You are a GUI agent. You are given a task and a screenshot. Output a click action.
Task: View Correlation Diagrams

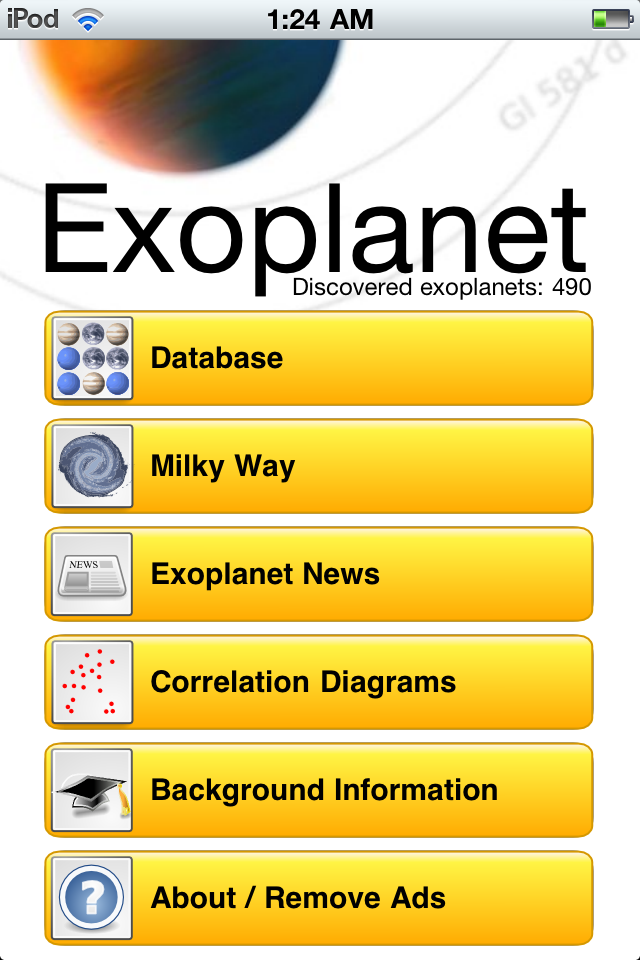(318, 682)
